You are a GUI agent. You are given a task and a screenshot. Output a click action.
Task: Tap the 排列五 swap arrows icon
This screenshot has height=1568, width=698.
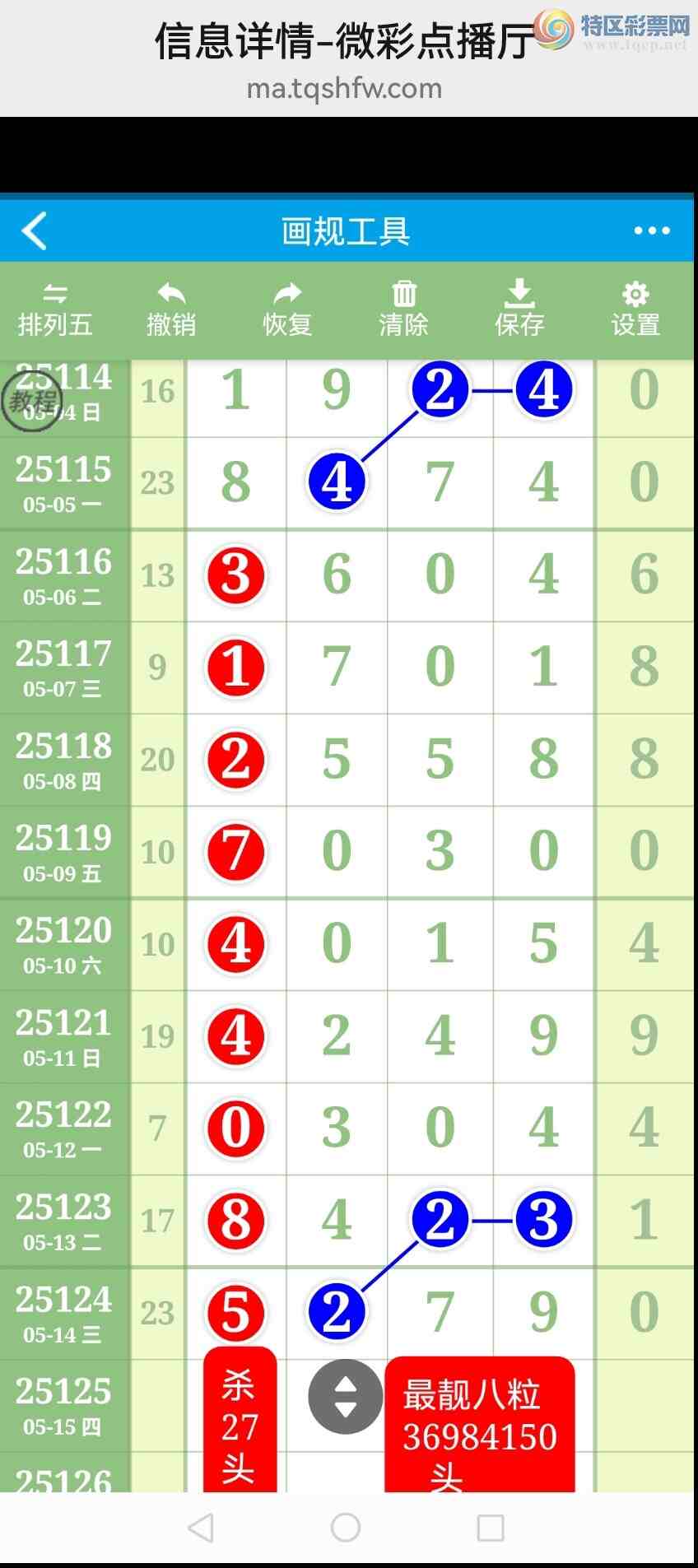coord(54,307)
